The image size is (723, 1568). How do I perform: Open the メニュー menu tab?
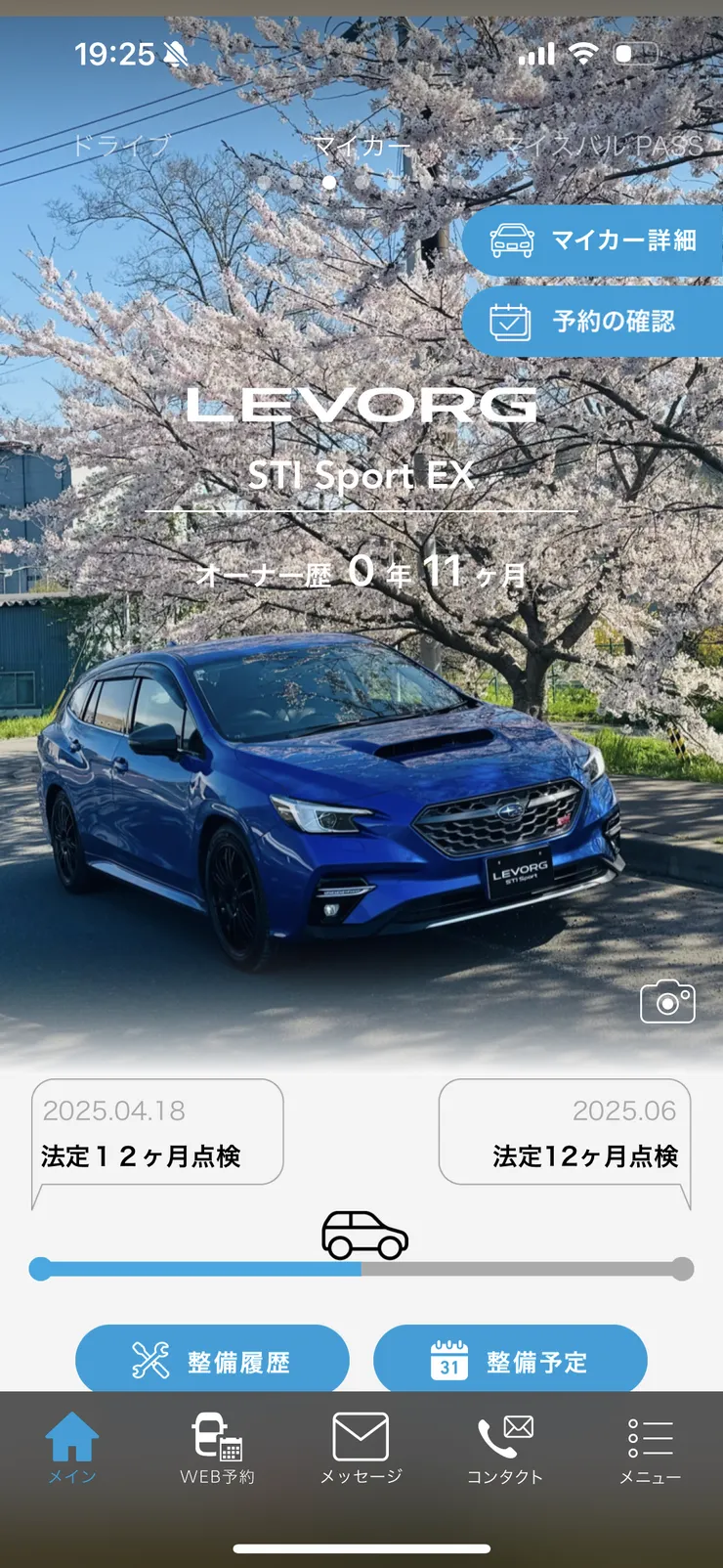click(650, 1449)
